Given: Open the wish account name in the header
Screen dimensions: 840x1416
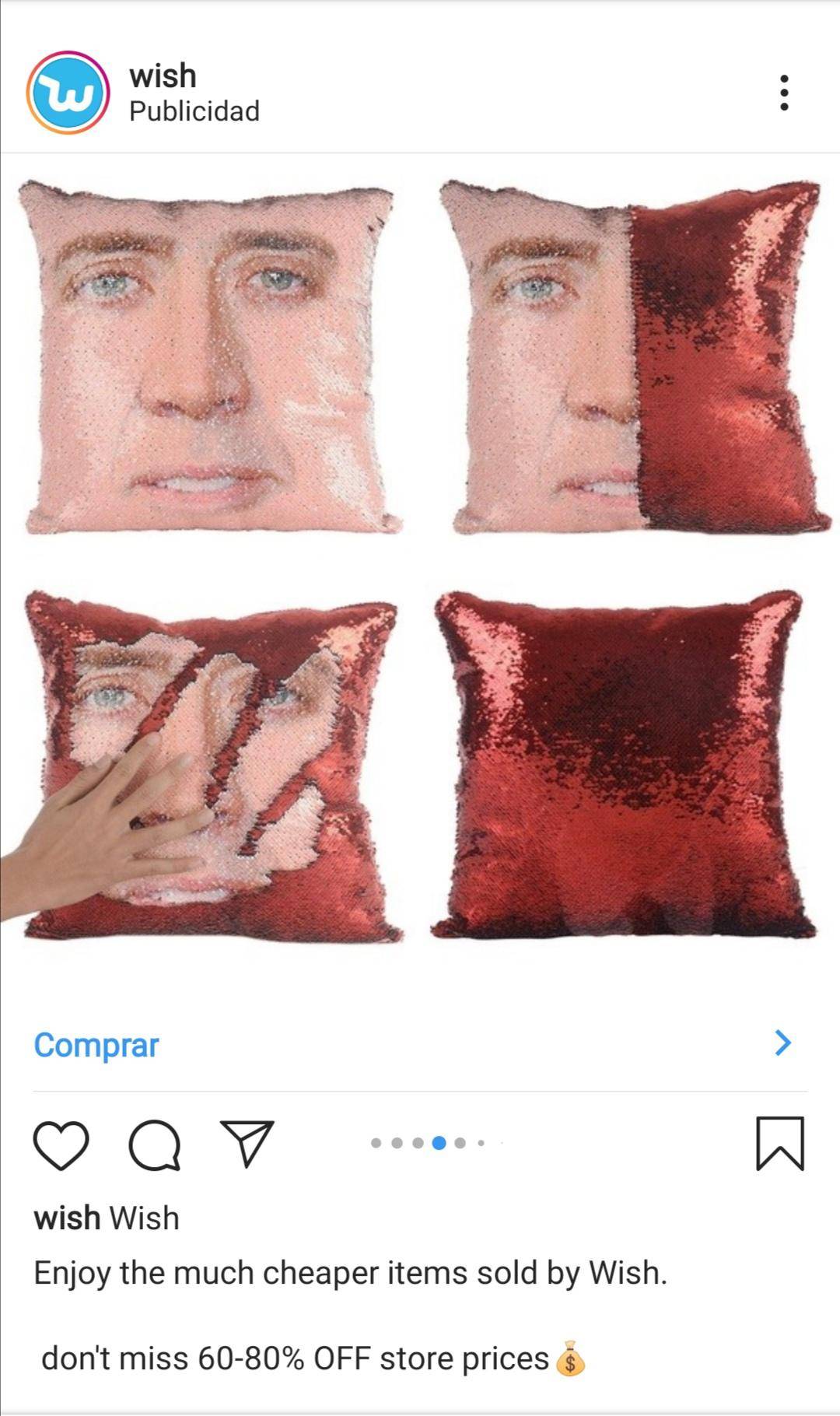Looking at the screenshot, I should [161, 75].
